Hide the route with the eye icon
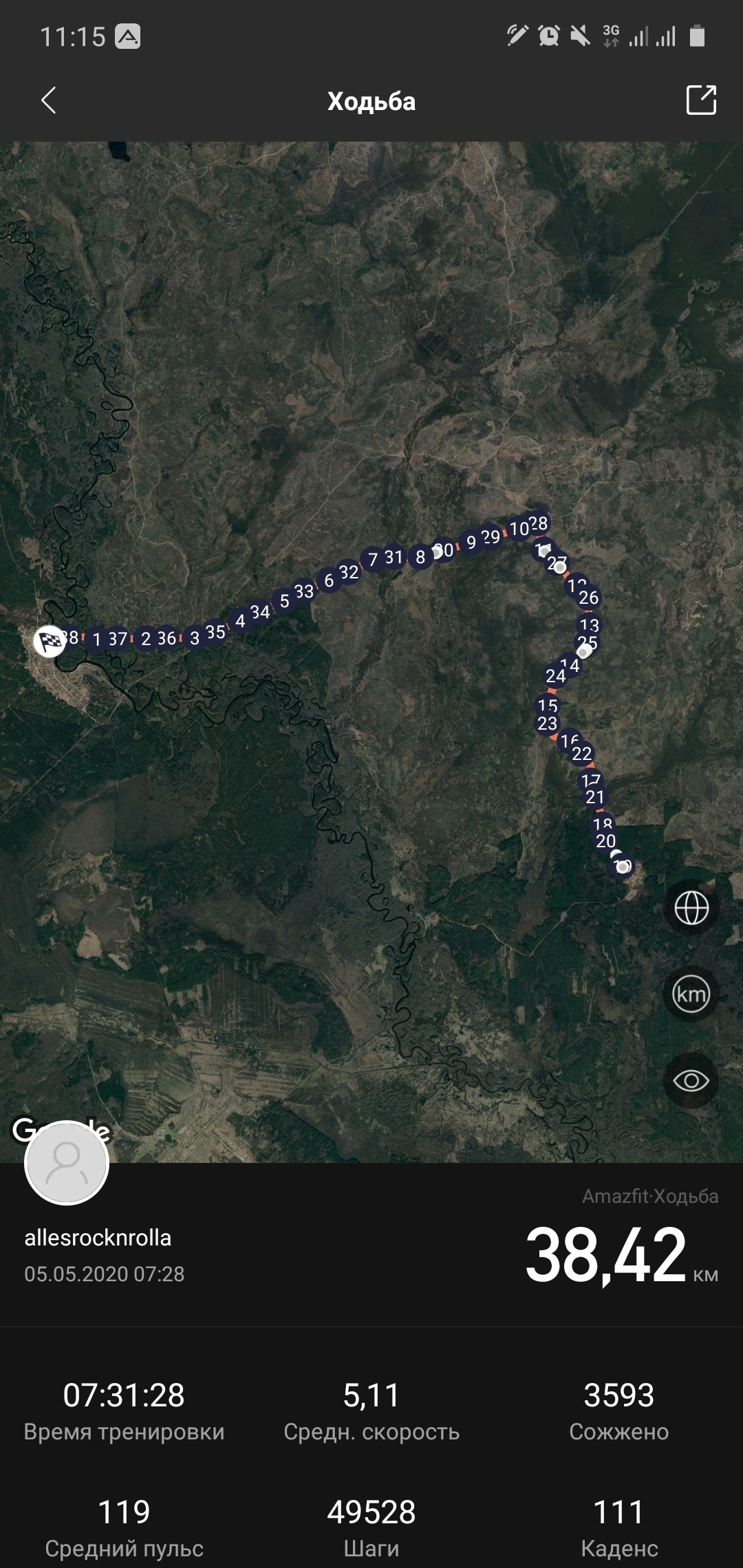Image resolution: width=743 pixels, height=1568 pixels. [691, 1080]
